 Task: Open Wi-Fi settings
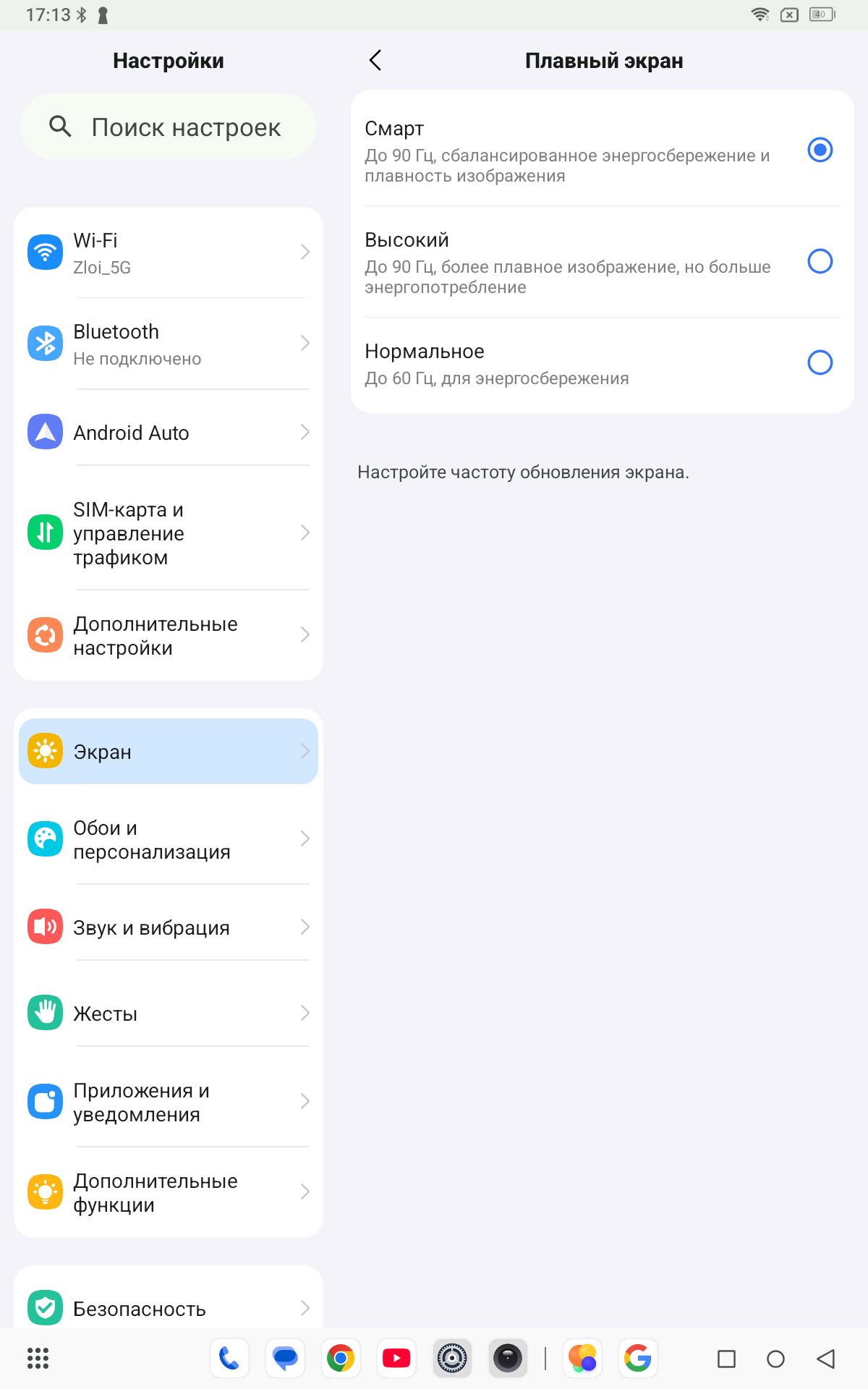[x=169, y=252]
